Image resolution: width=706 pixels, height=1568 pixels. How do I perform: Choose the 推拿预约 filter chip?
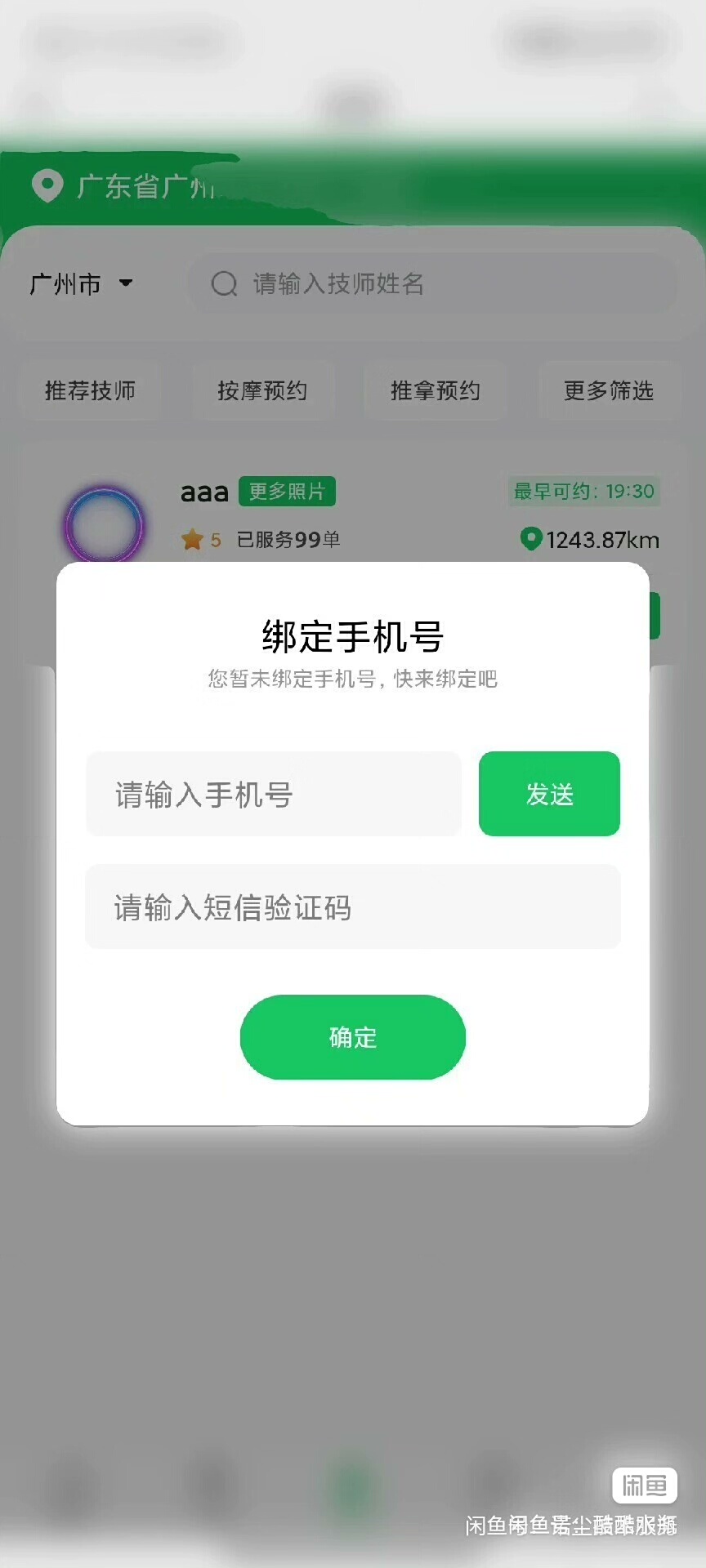click(436, 390)
